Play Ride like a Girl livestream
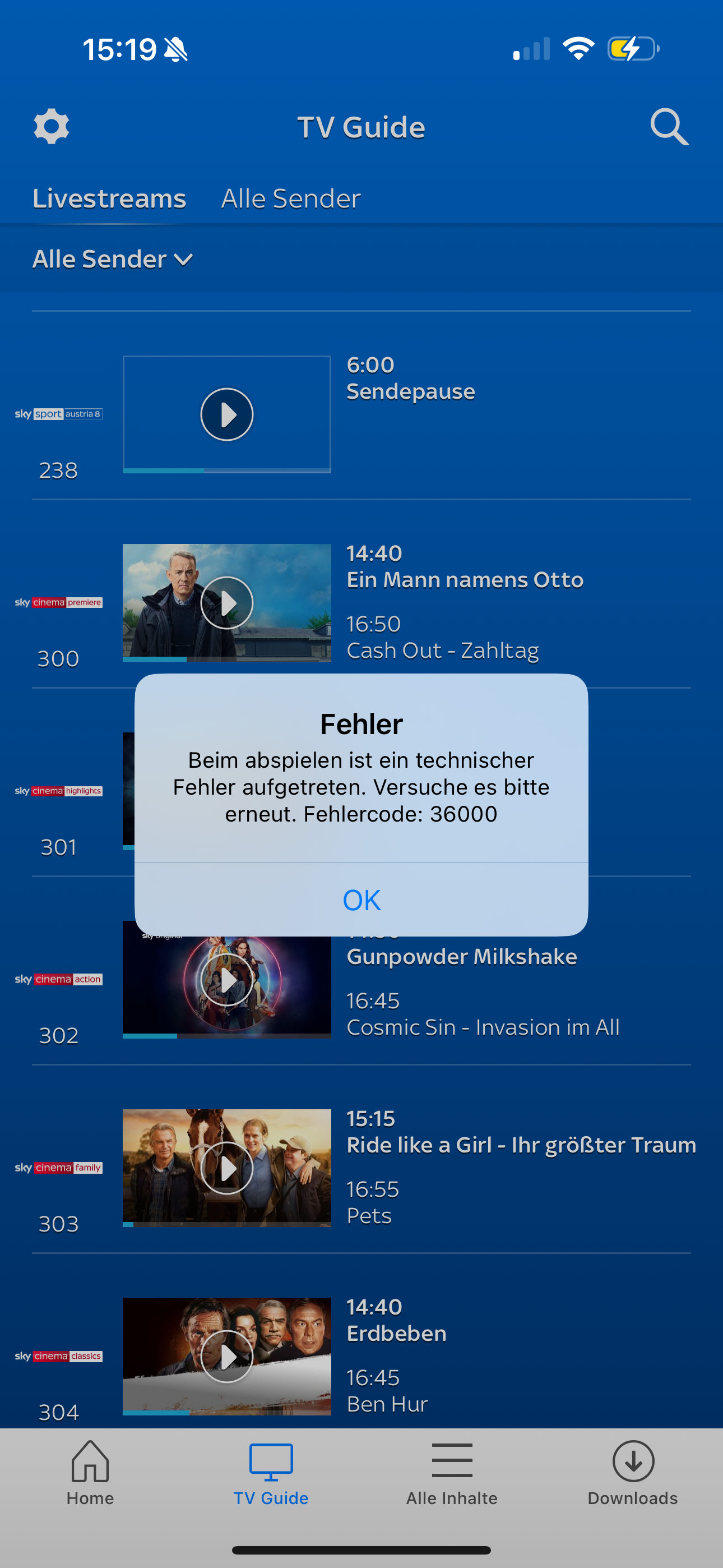 point(227,1168)
